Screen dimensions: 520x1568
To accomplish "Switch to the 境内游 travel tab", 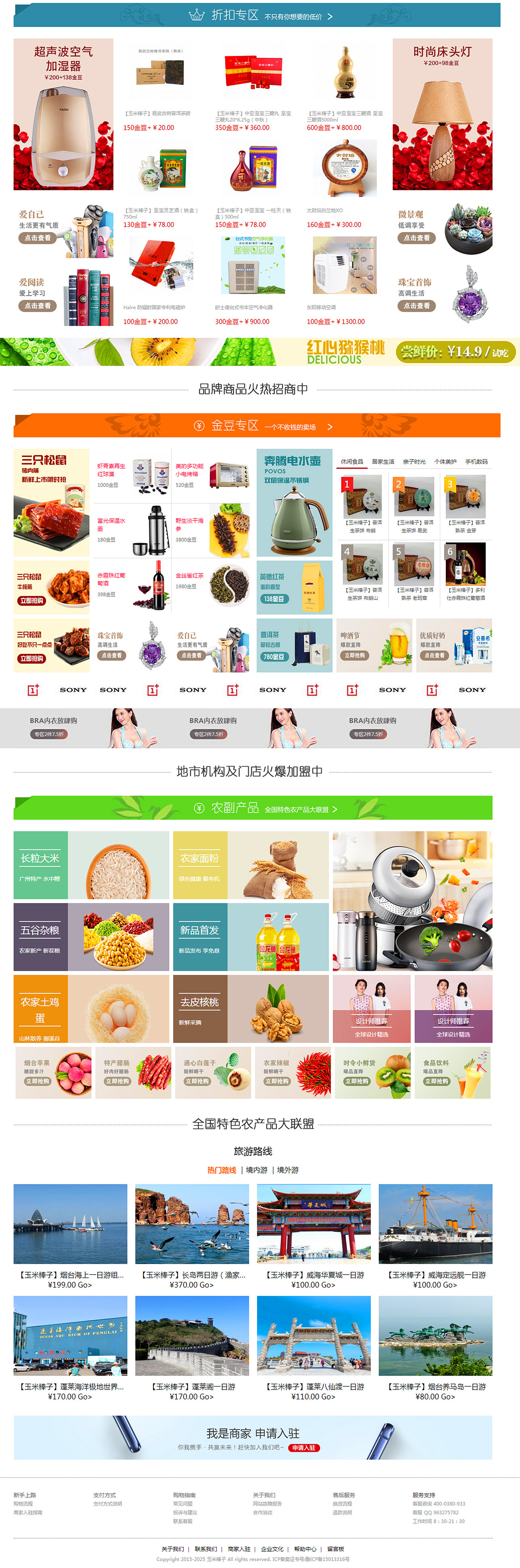I will (x=256, y=1170).
